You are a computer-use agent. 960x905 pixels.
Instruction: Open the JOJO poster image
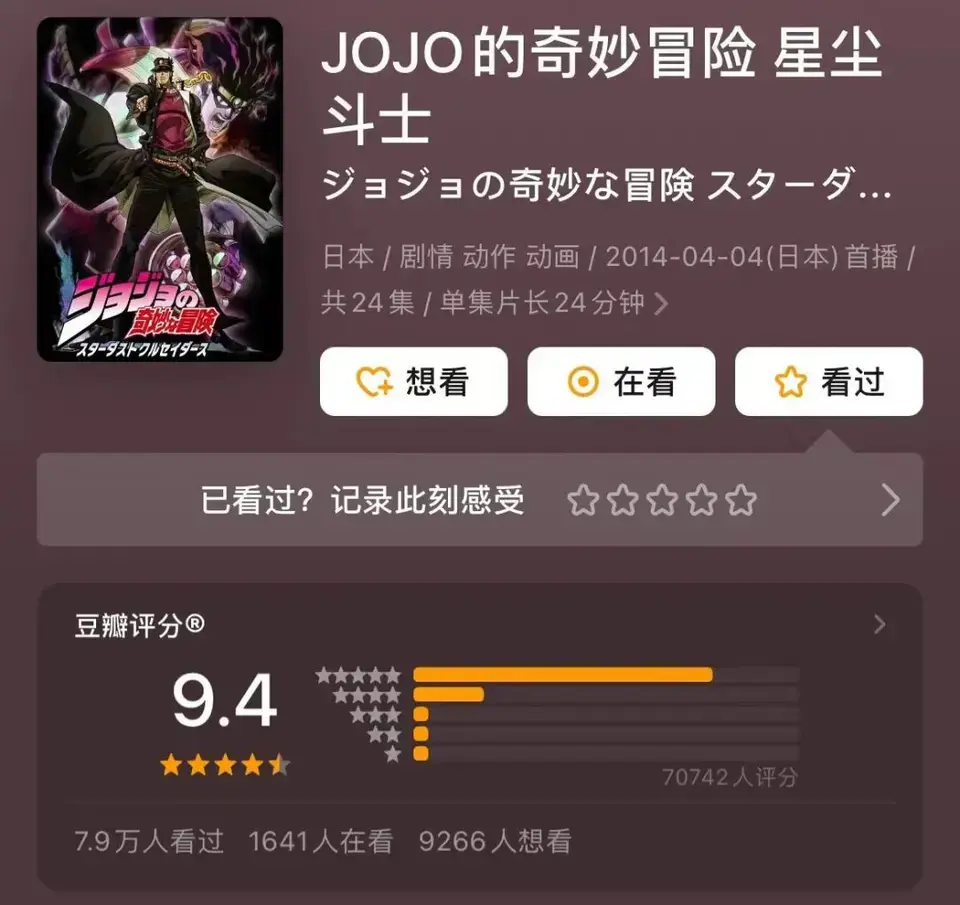tap(160, 190)
